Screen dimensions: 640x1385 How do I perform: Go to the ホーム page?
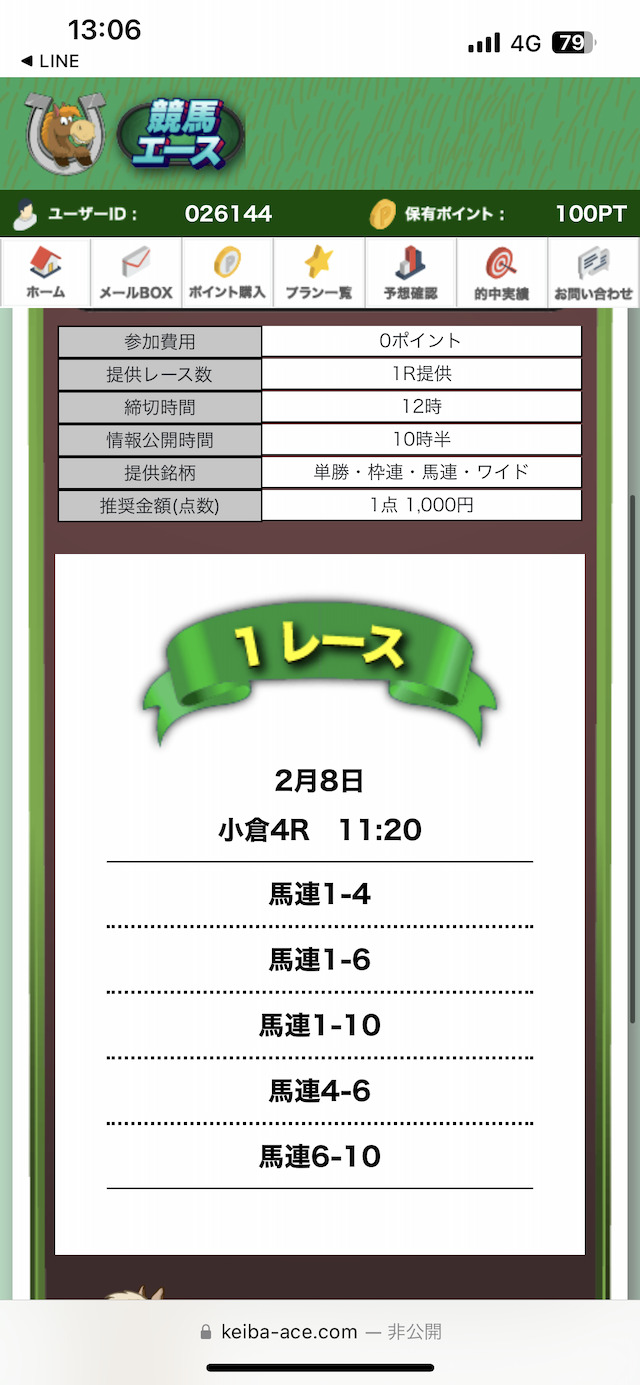(x=45, y=272)
